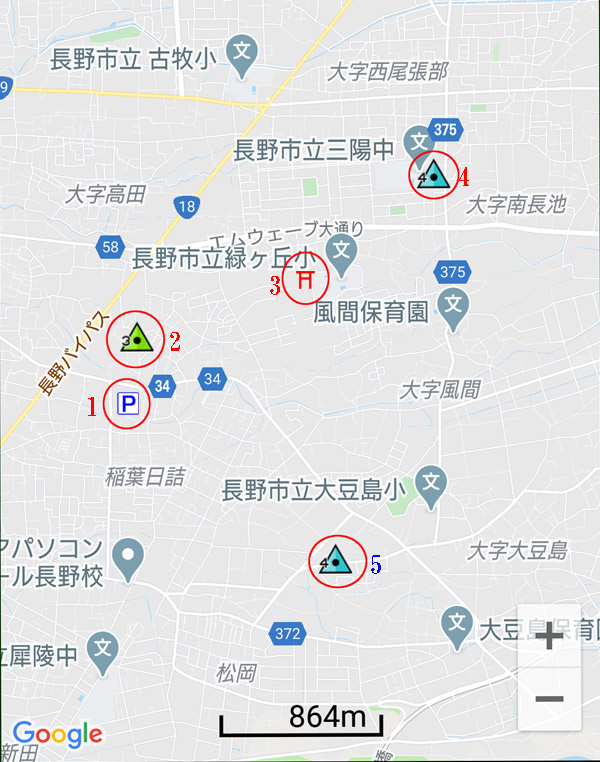Zoom in on the map
The height and width of the screenshot is (762, 600).
[549, 637]
